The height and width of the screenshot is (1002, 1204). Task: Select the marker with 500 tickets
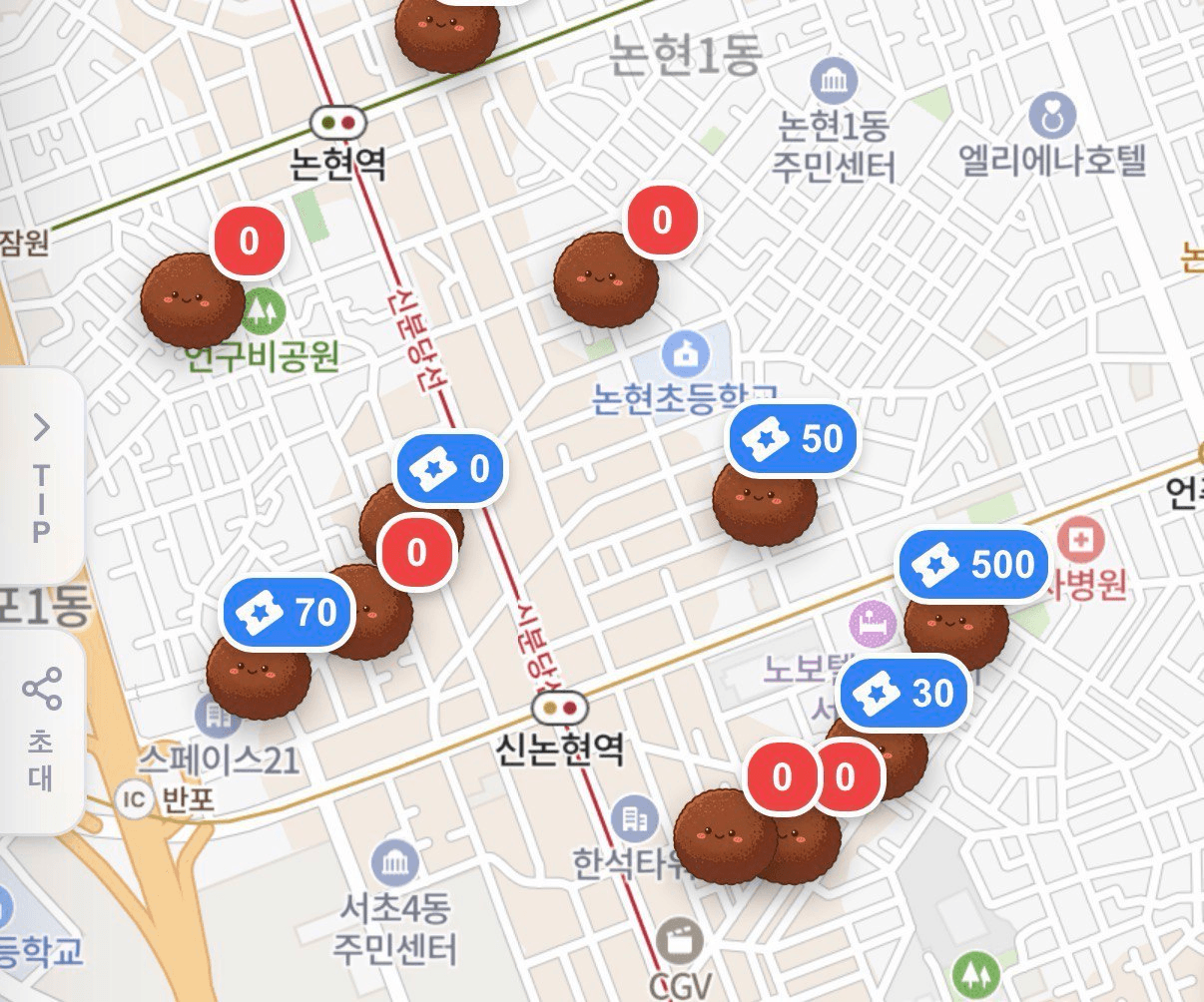point(975,566)
